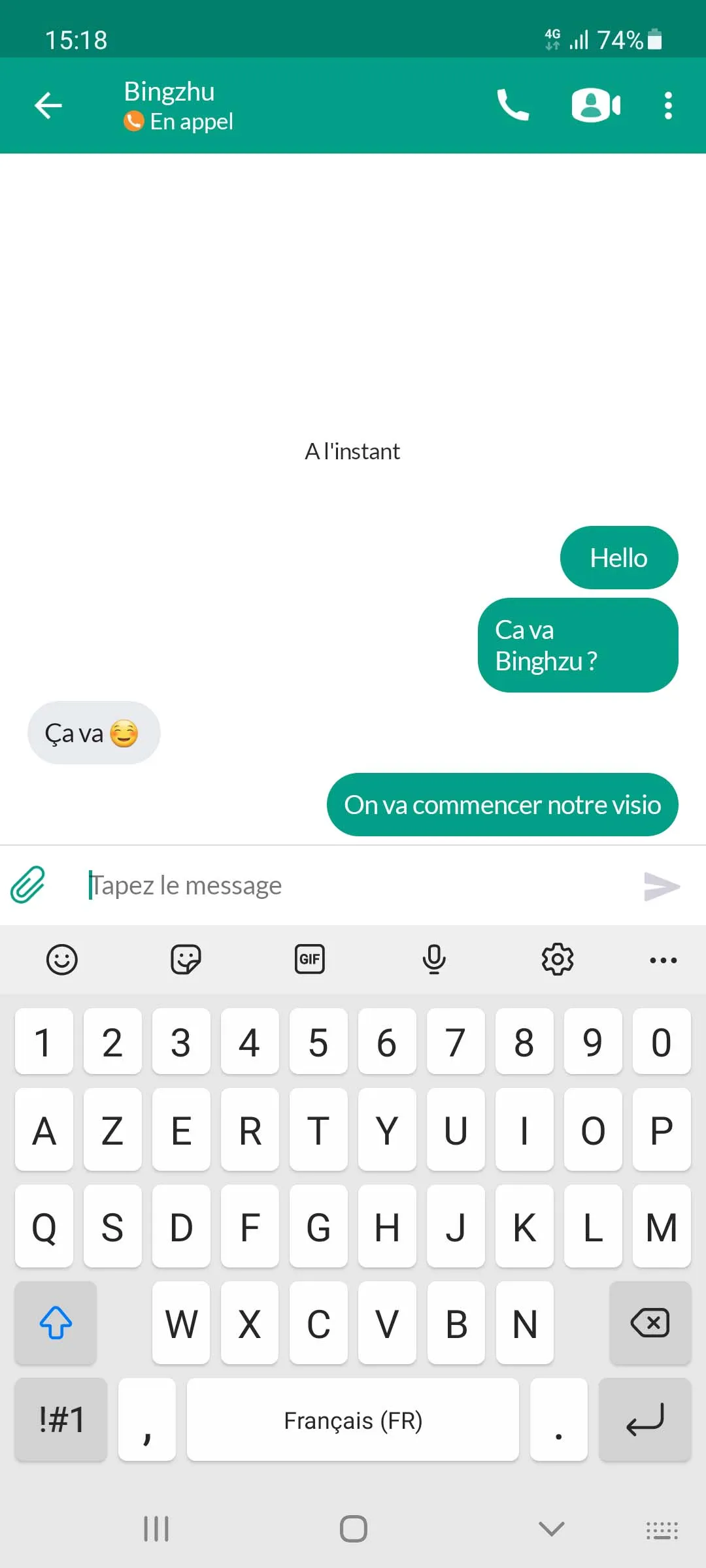Switch to the !#1 symbols keyboard

click(61, 1420)
